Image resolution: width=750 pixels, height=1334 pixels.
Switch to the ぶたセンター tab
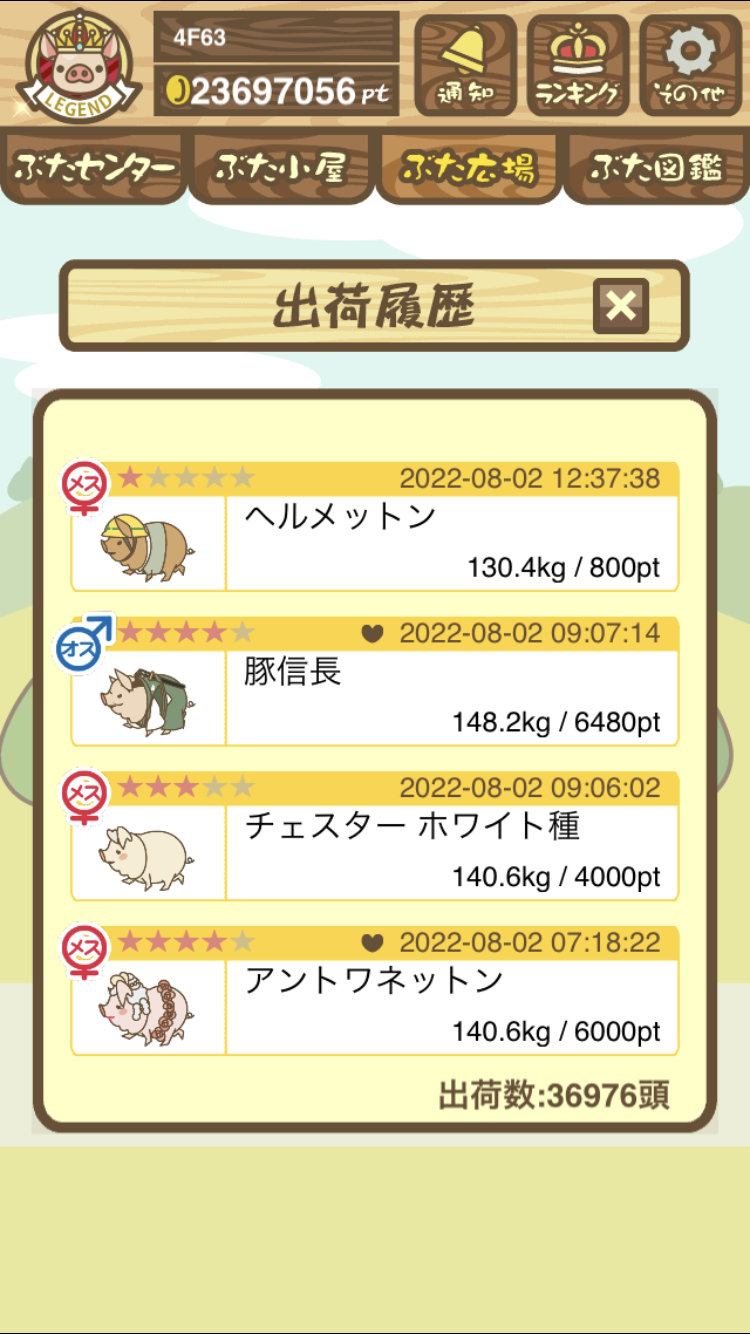point(94,168)
